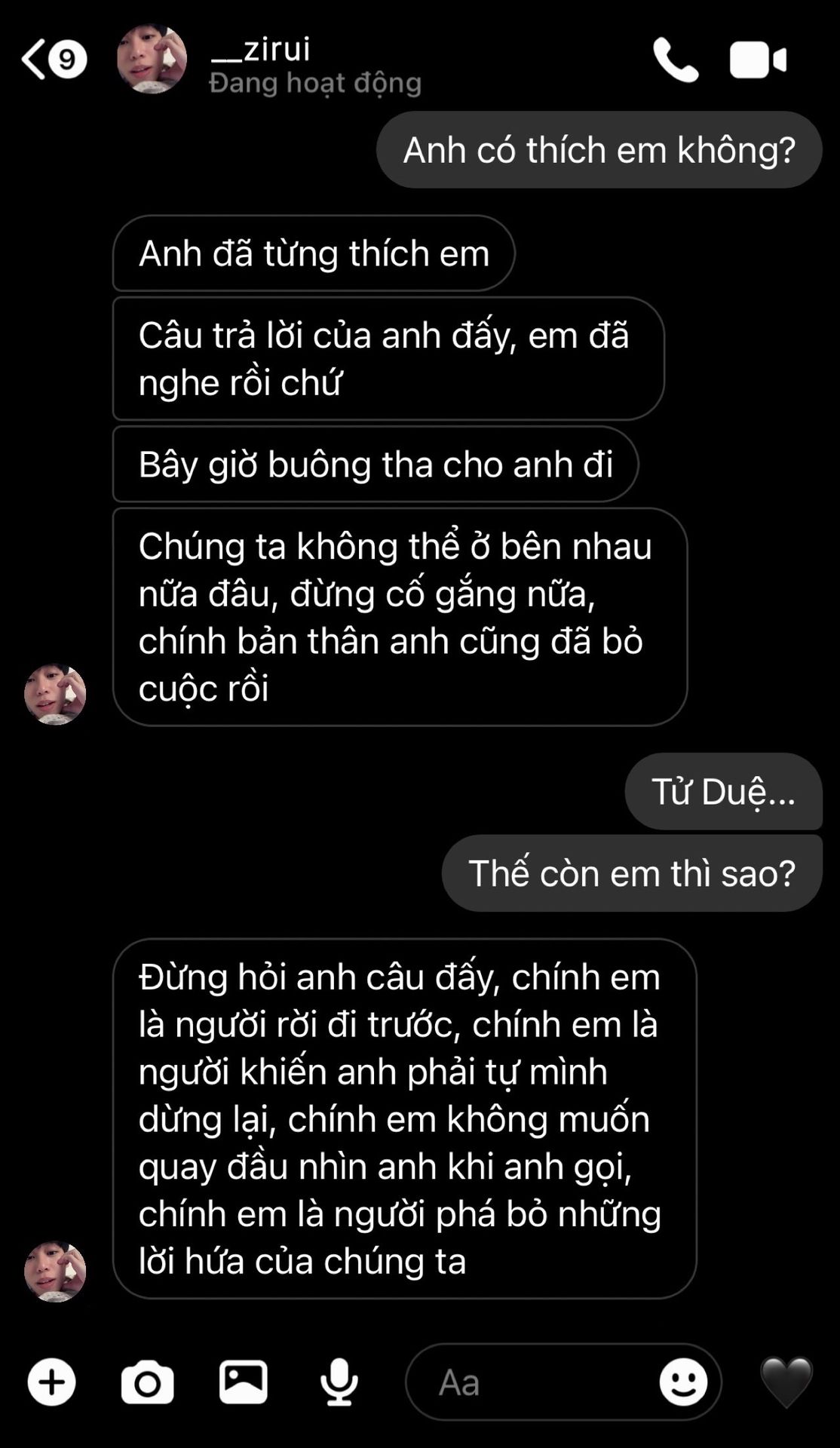Open the emoji picker in the input
The height and width of the screenshot is (1448, 840).
[x=683, y=1382]
